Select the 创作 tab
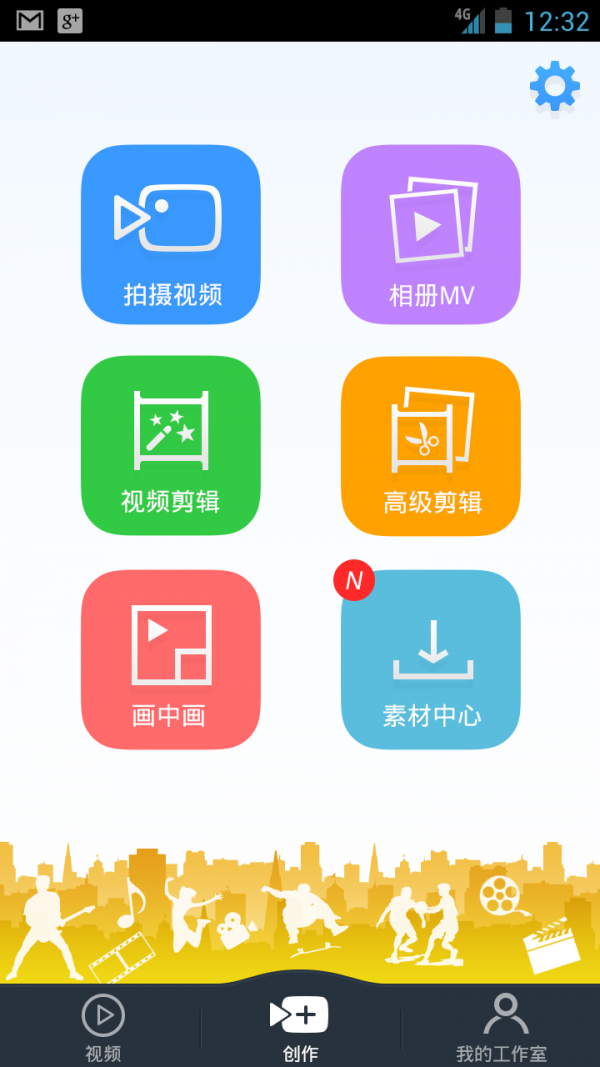Screen dimensions: 600x1067 tap(300, 1026)
